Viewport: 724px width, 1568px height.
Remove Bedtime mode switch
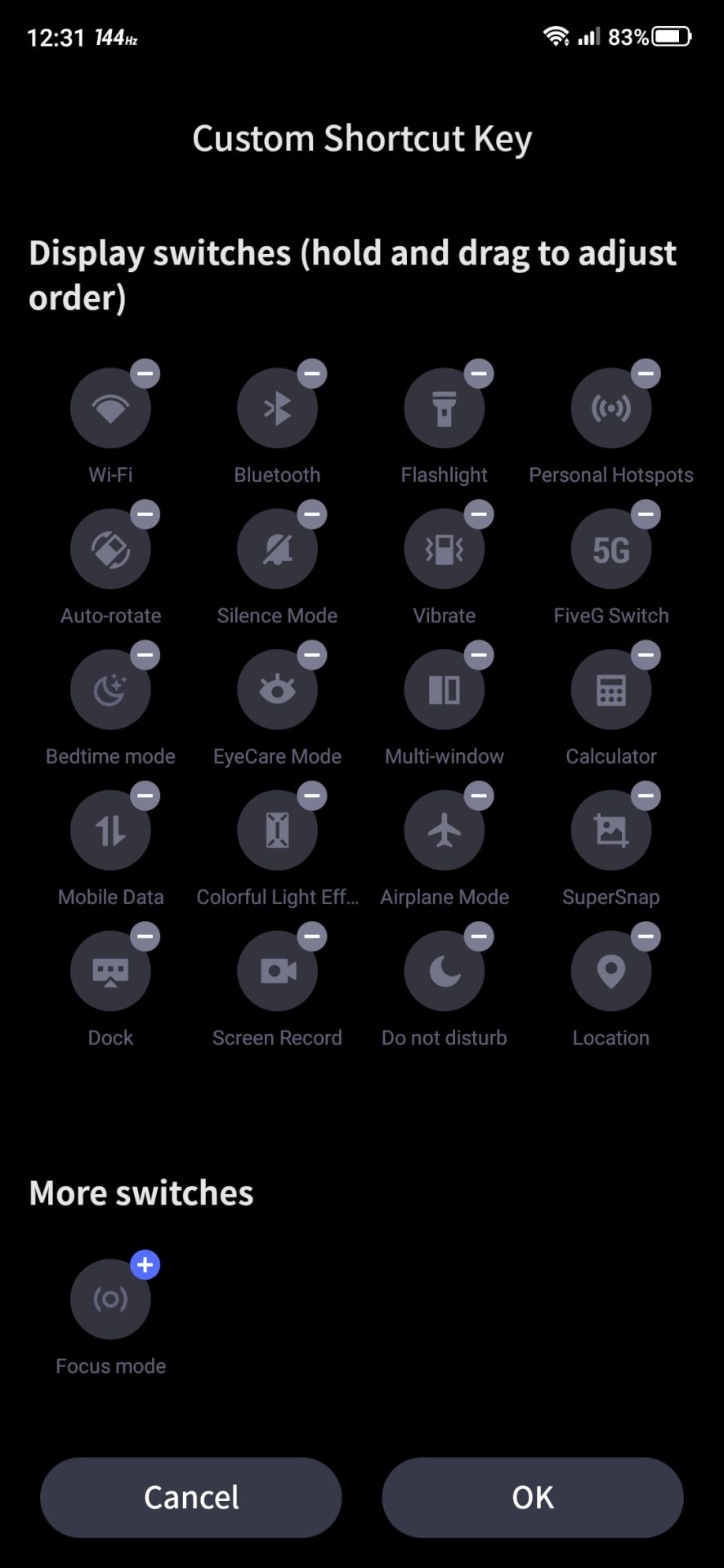[145, 655]
